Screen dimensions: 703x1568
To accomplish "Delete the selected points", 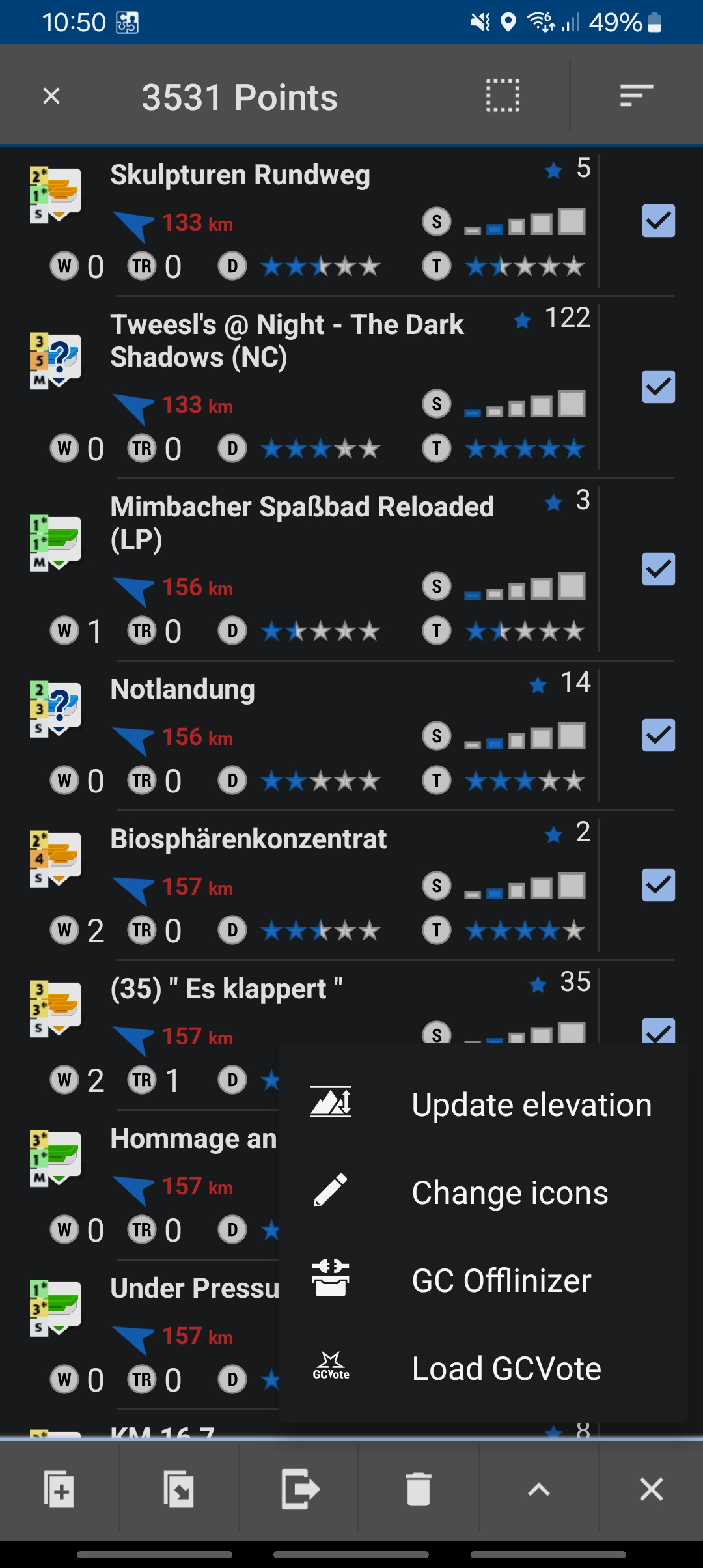I will (x=419, y=1489).
